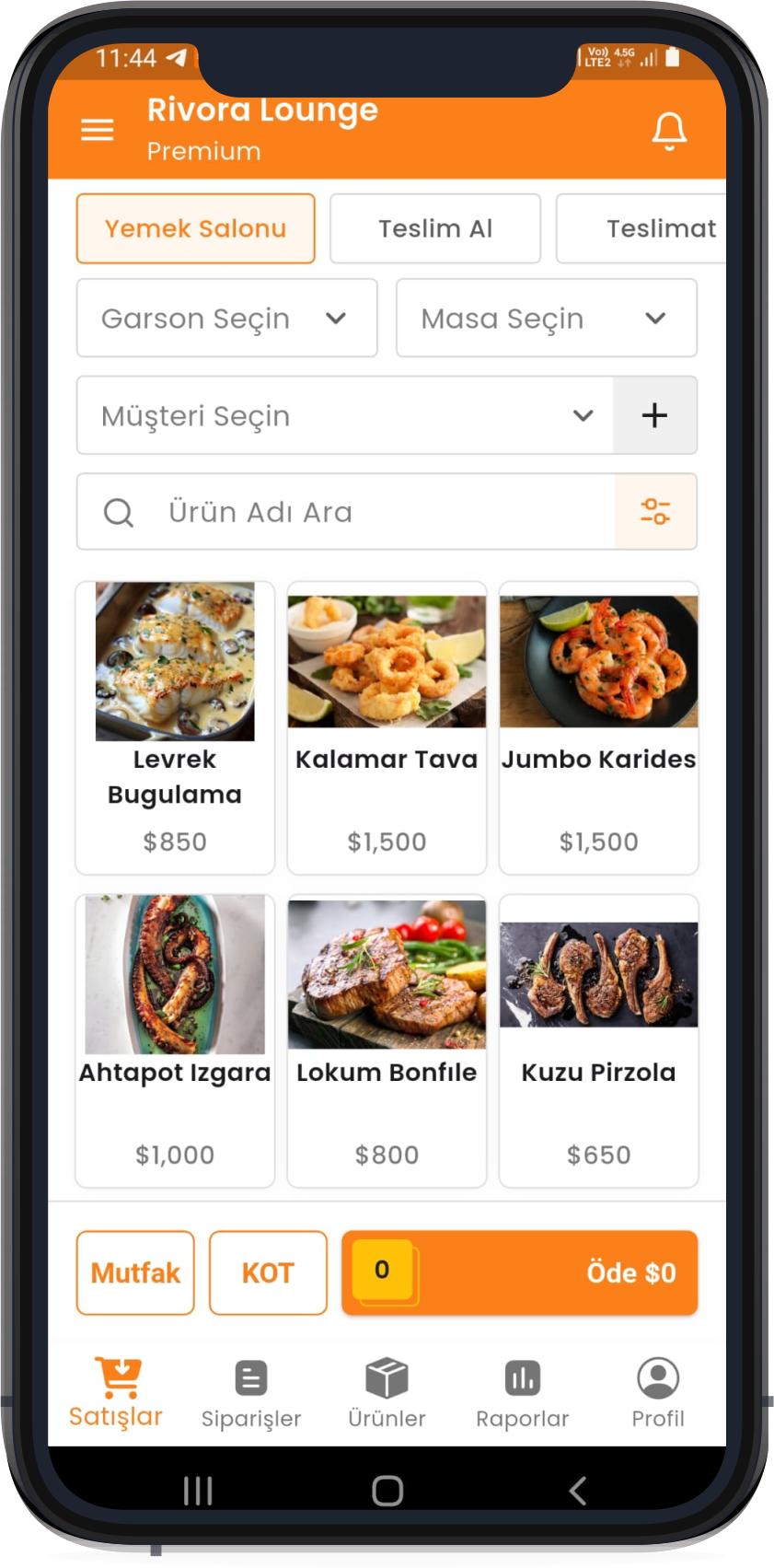Add Kalamar Tava to the order
The width and height of the screenshot is (774, 1568).
(x=387, y=727)
